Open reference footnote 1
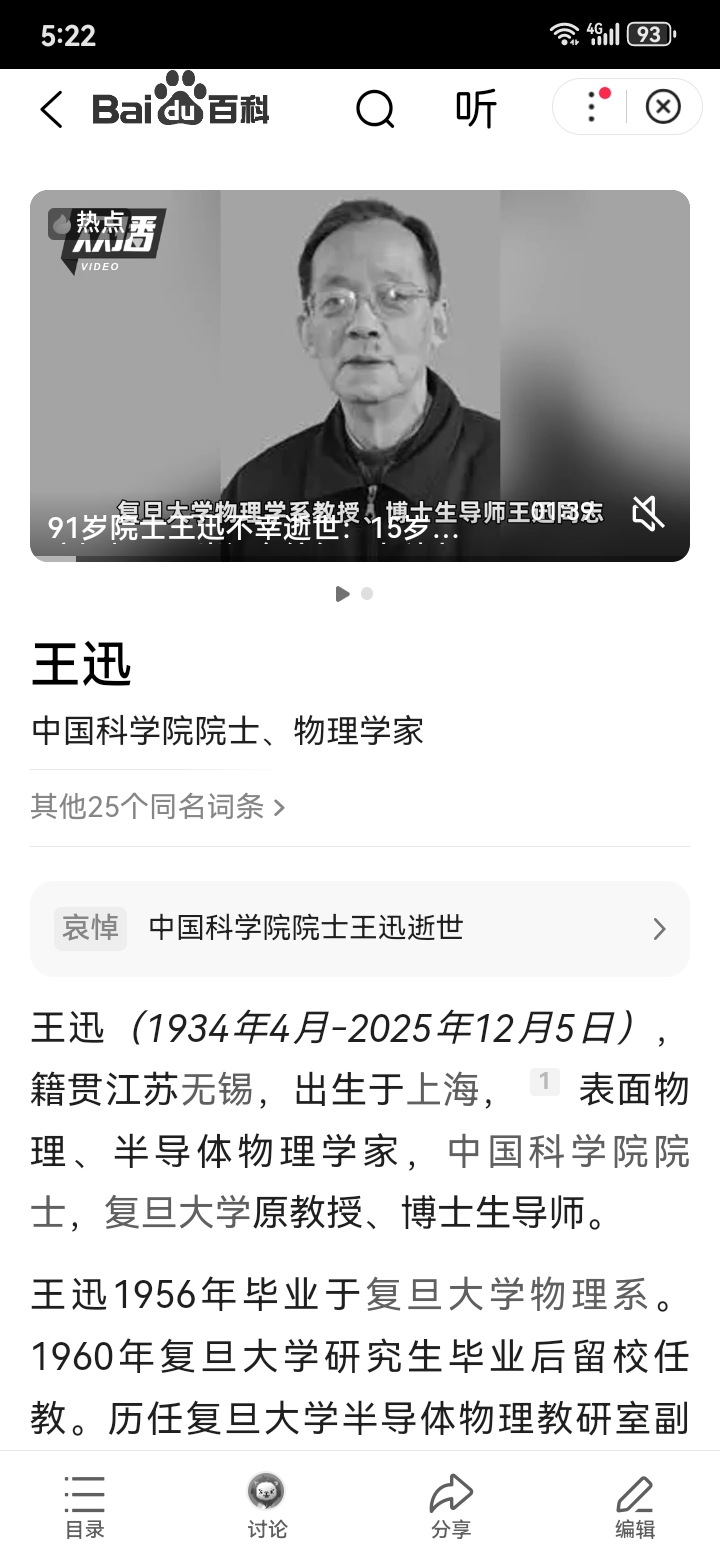Screen dimensions: 720x1560 click(x=544, y=1081)
